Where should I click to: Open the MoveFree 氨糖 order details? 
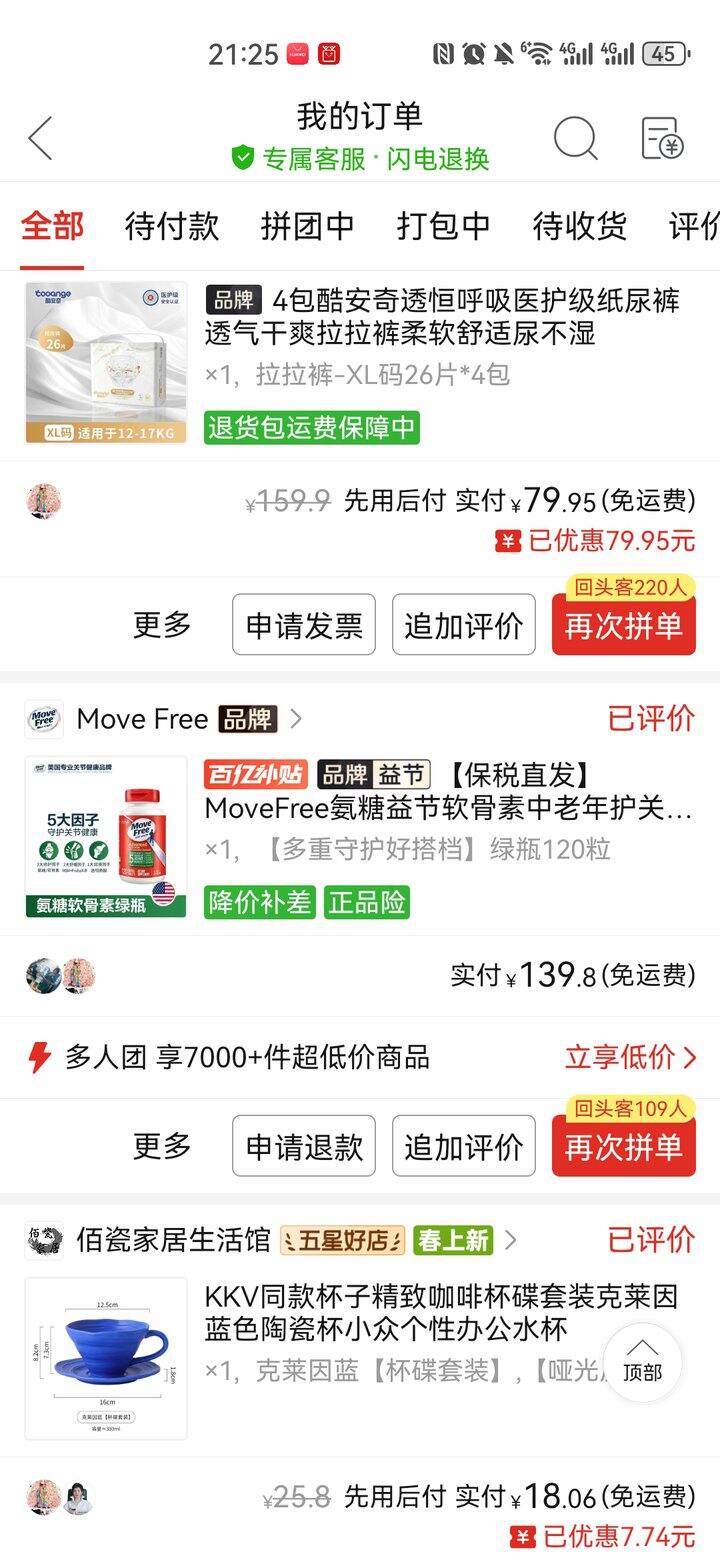(448, 806)
